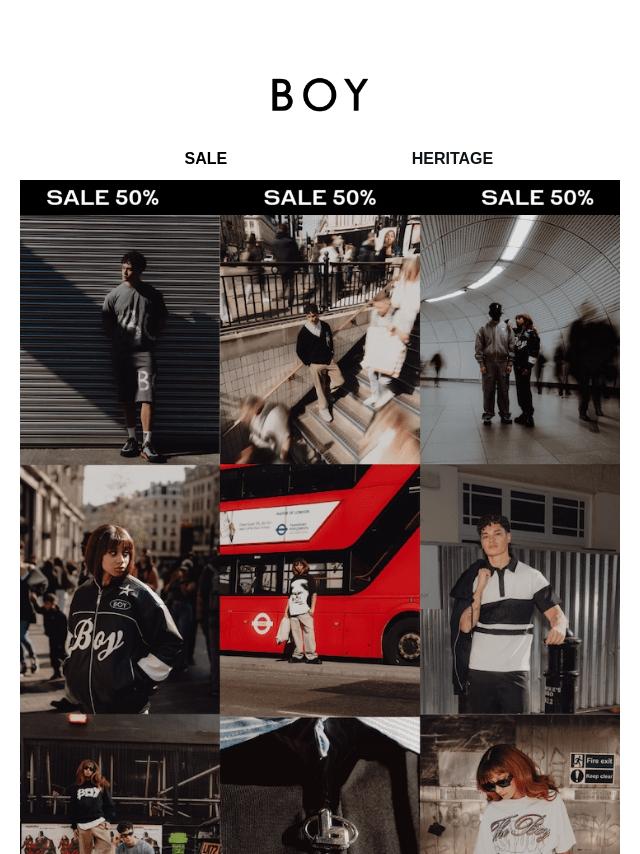Screen dimensions: 640x854
Task: Open photo of man sitting on stairs
Action: tap(320, 339)
